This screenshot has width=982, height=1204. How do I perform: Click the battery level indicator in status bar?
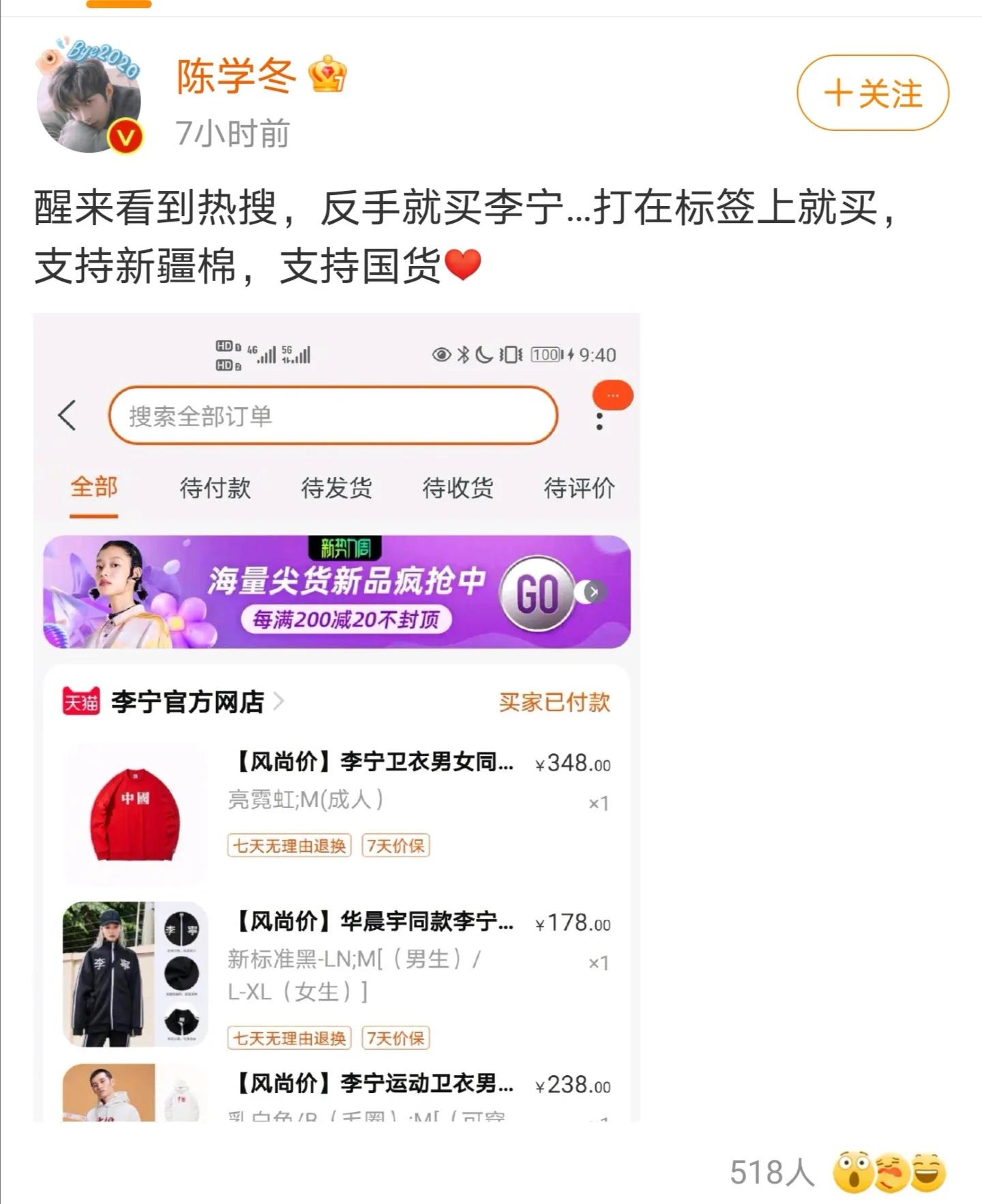(x=546, y=354)
